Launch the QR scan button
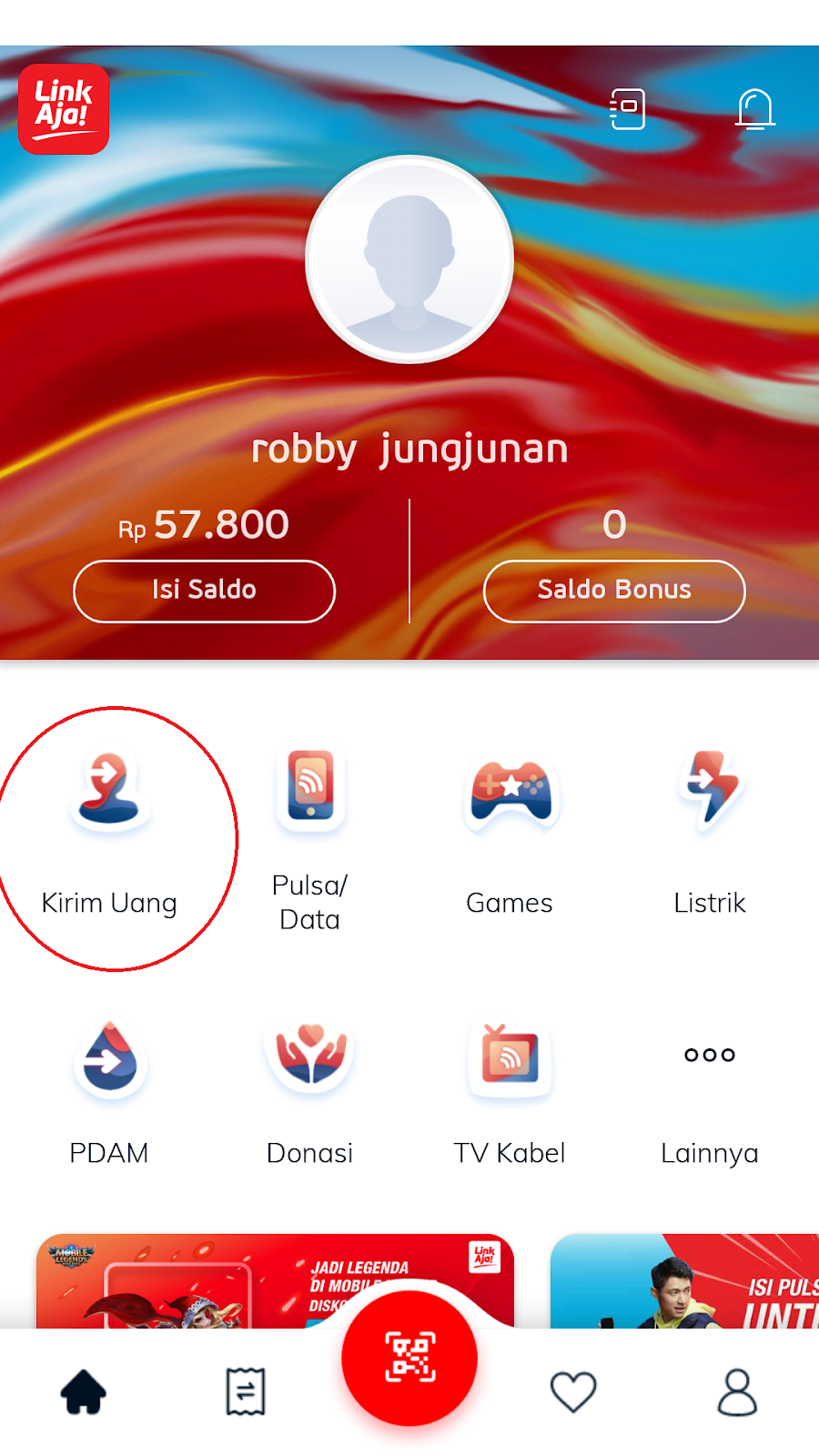 [x=409, y=1358]
